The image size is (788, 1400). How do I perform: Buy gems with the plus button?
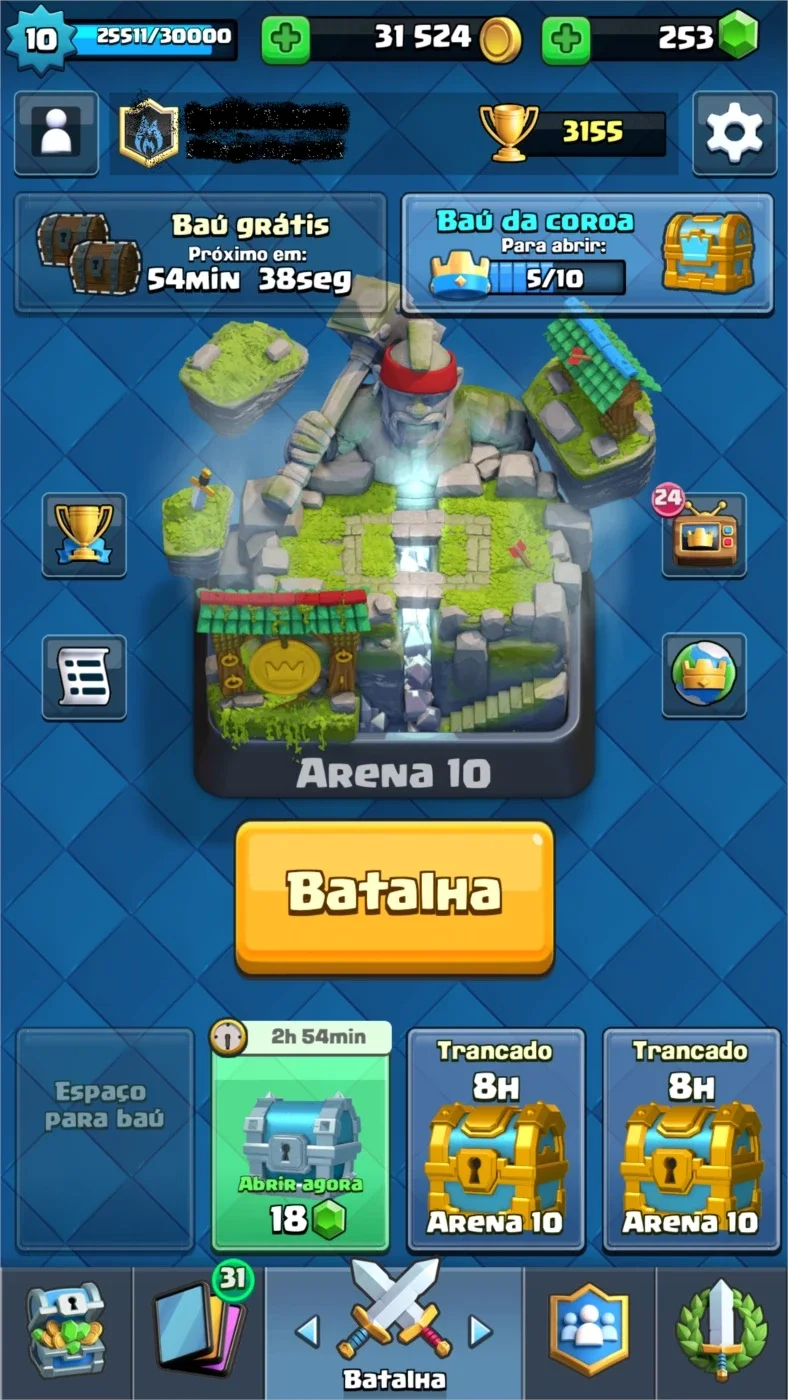click(566, 39)
